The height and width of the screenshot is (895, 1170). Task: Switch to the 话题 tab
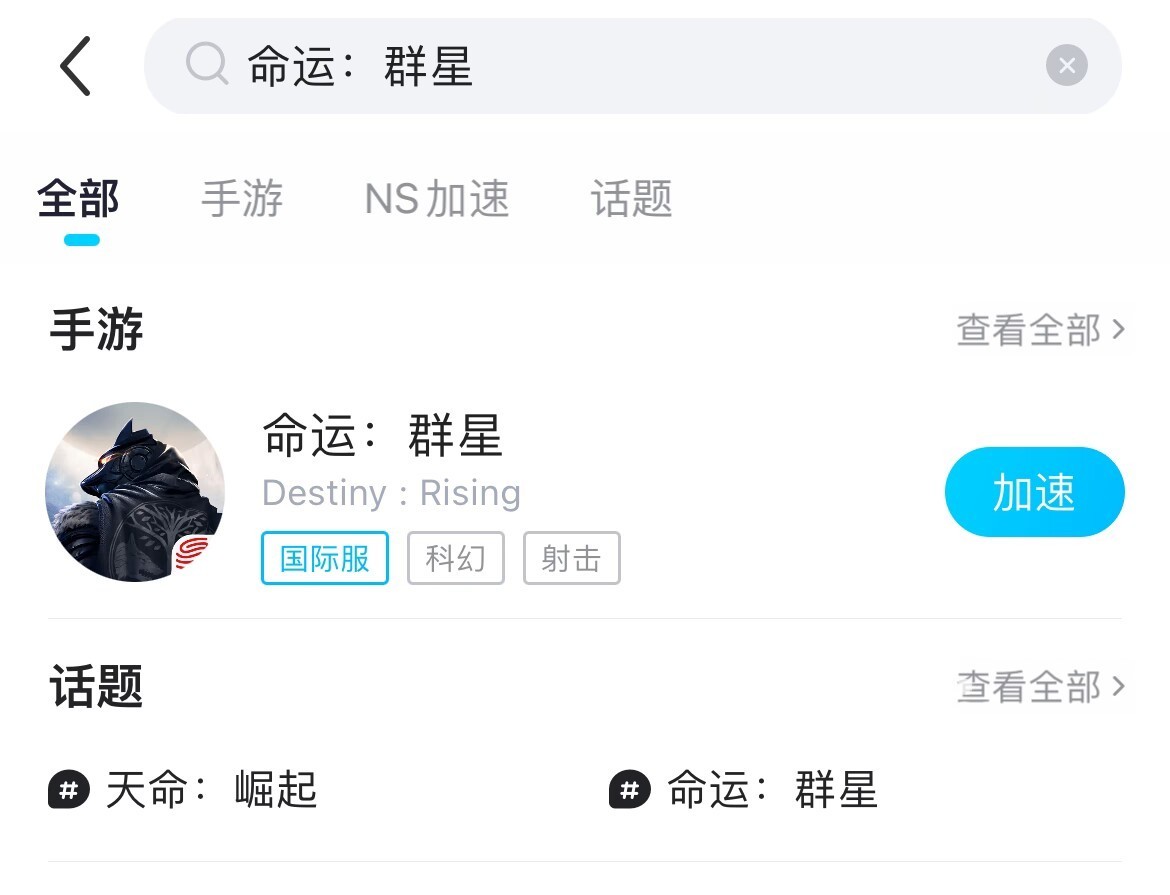pos(631,199)
